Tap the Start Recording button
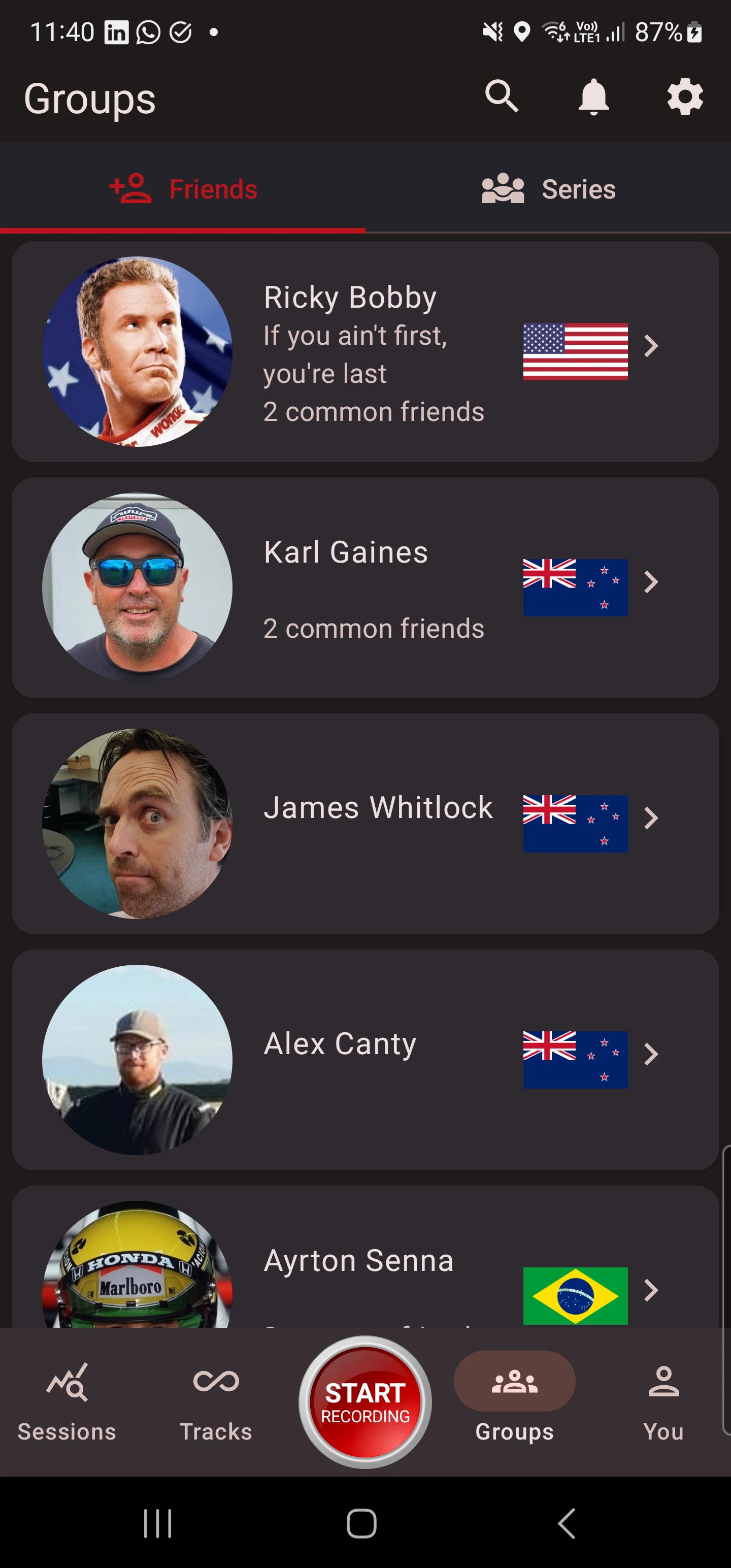Image resolution: width=731 pixels, height=1568 pixels. pos(365,1402)
